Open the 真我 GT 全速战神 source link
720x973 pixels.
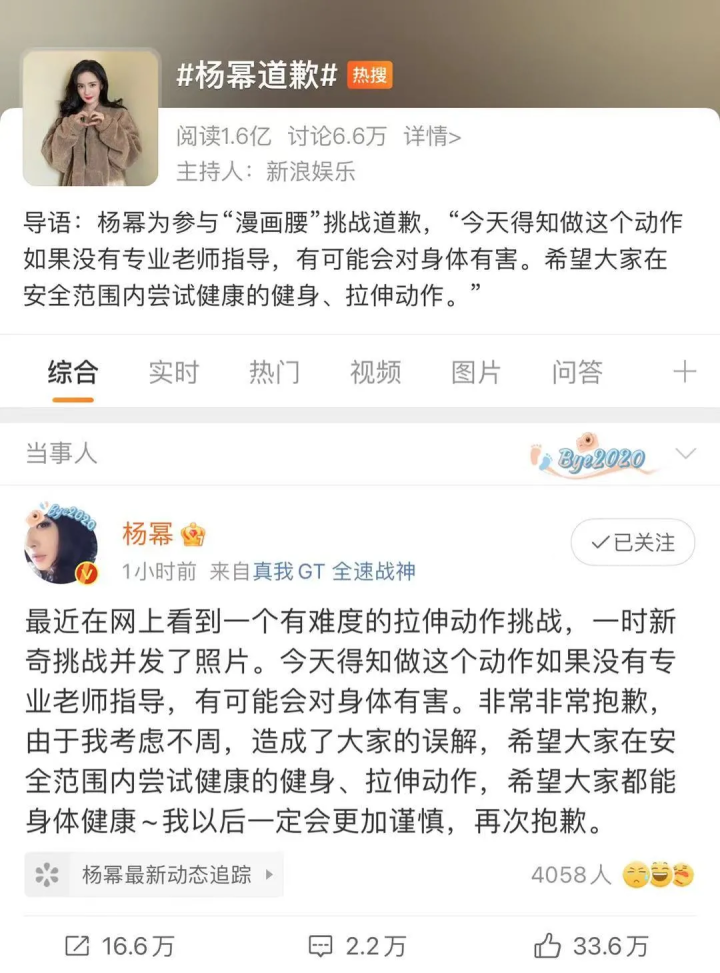[x=333, y=571]
